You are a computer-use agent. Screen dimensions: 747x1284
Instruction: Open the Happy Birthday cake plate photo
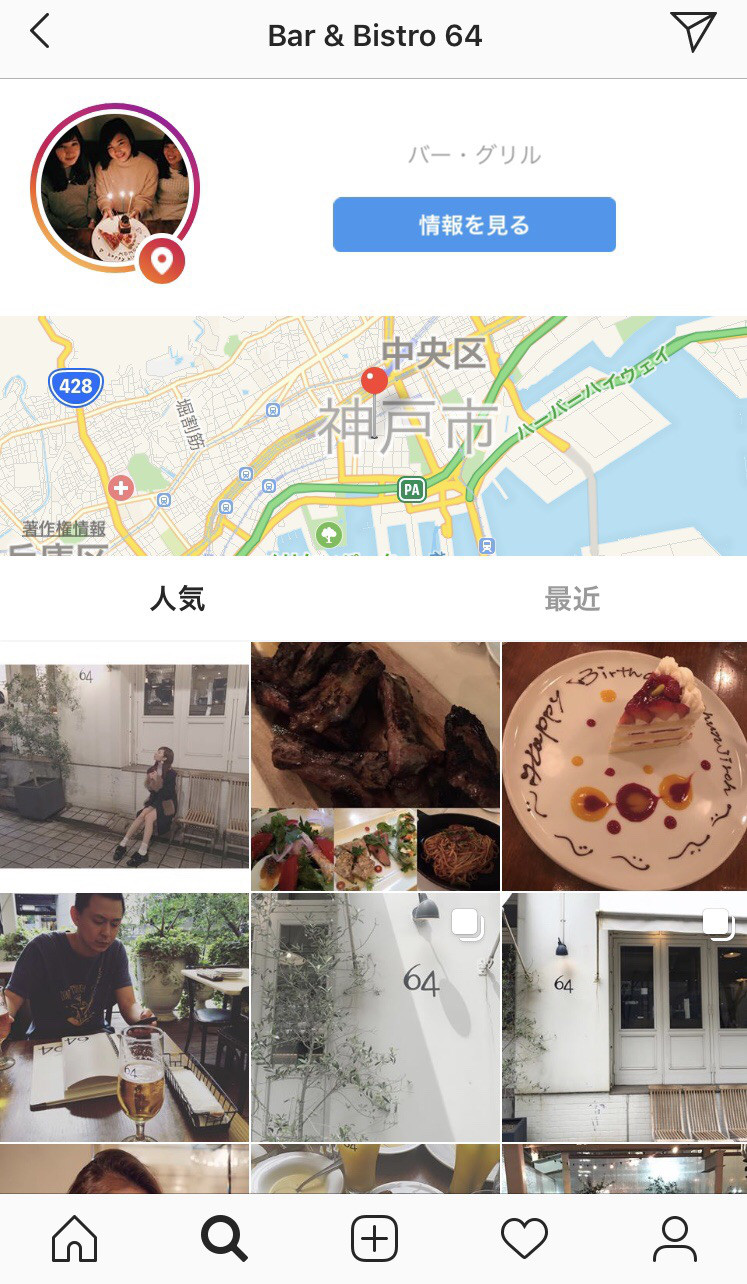[624, 766]
